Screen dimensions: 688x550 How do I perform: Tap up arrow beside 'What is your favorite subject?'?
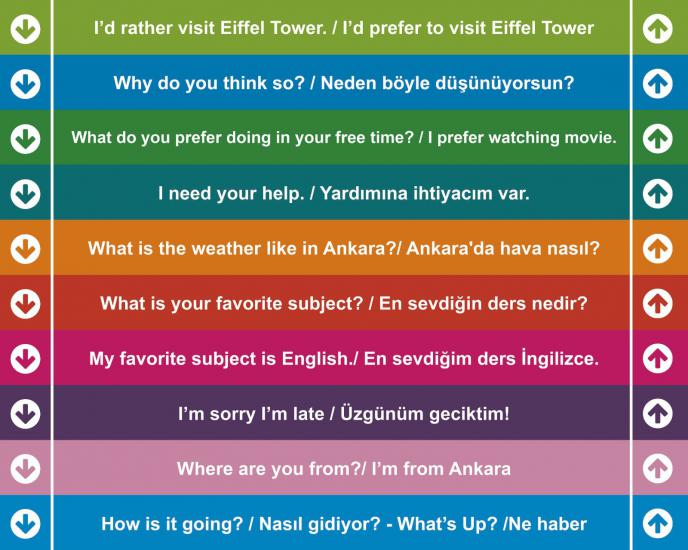point(658,302)
